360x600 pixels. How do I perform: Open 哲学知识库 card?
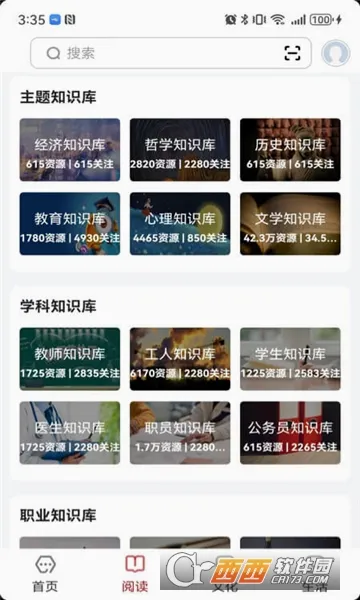(x=180, y=150)
